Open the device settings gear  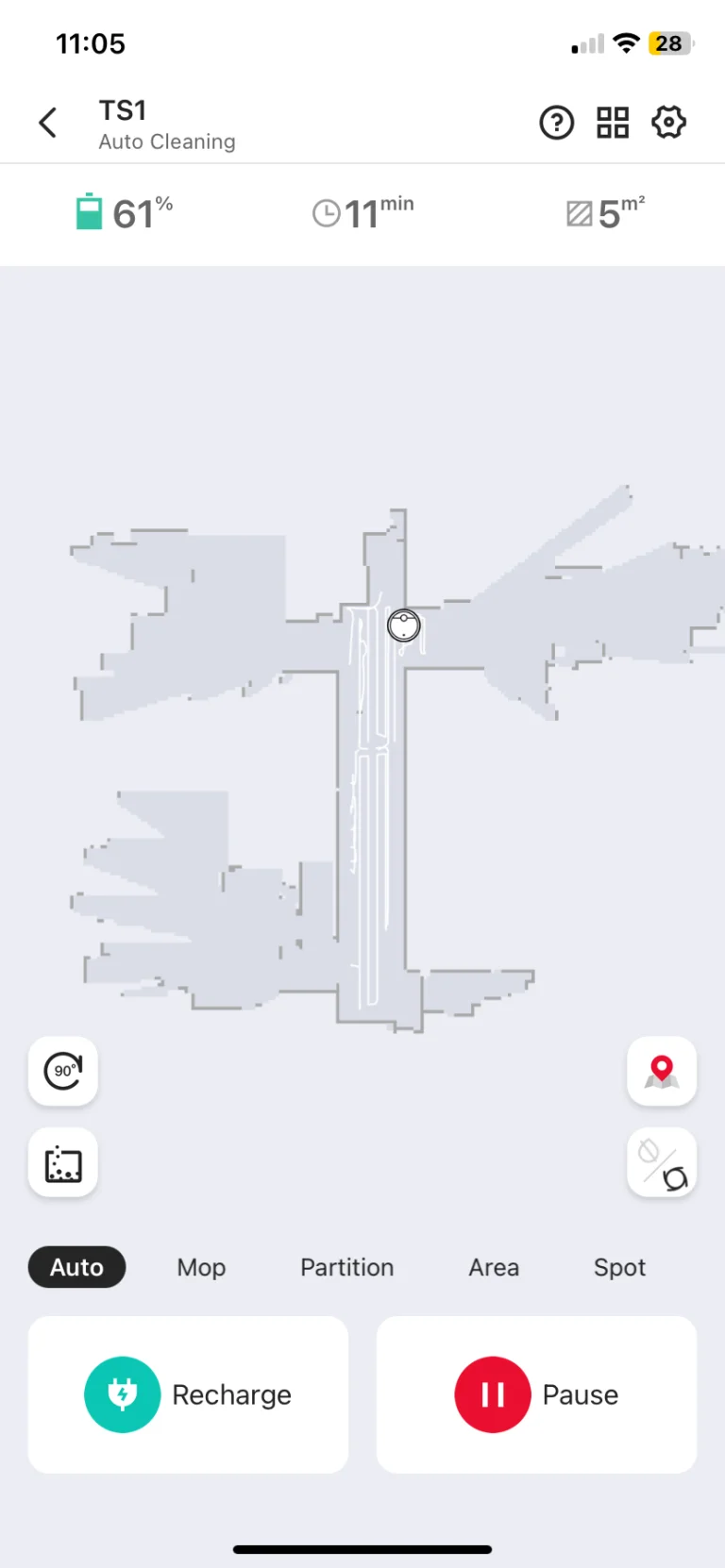[x=668, y=123]
